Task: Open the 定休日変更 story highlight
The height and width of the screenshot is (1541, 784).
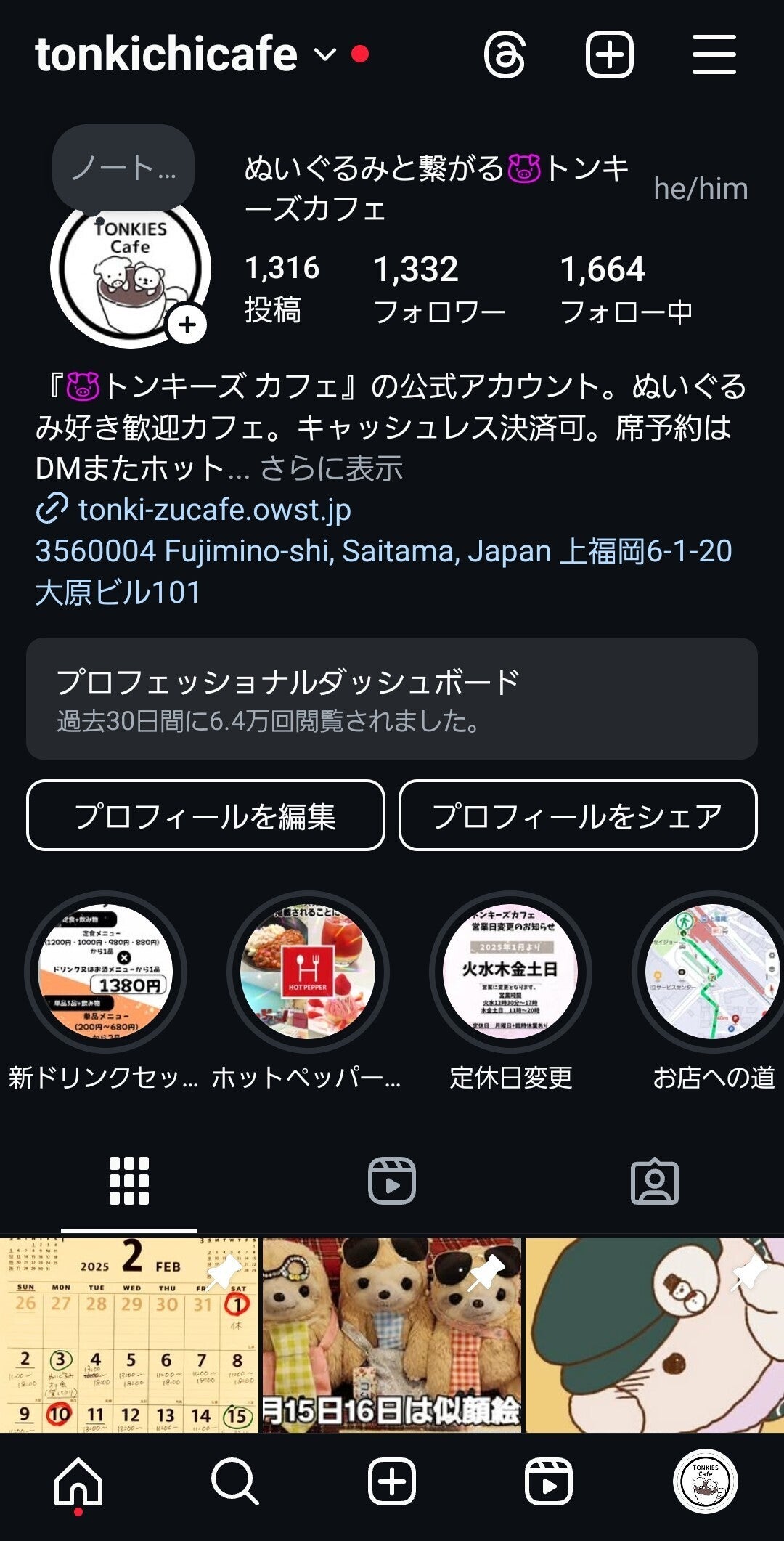Action: pos(510,972)
